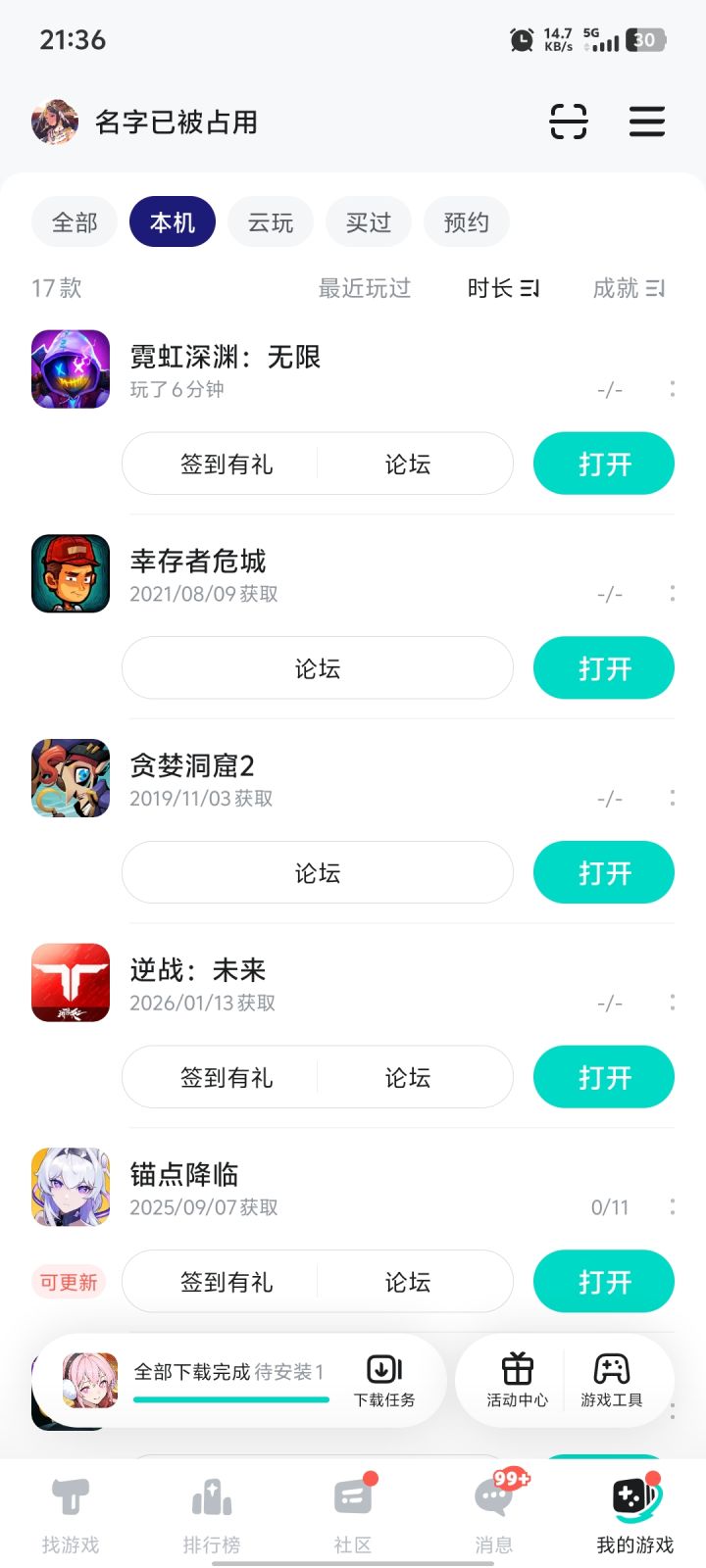Switch to the 社区 community tab
706x1568 pixels.
click(353, 1514)
